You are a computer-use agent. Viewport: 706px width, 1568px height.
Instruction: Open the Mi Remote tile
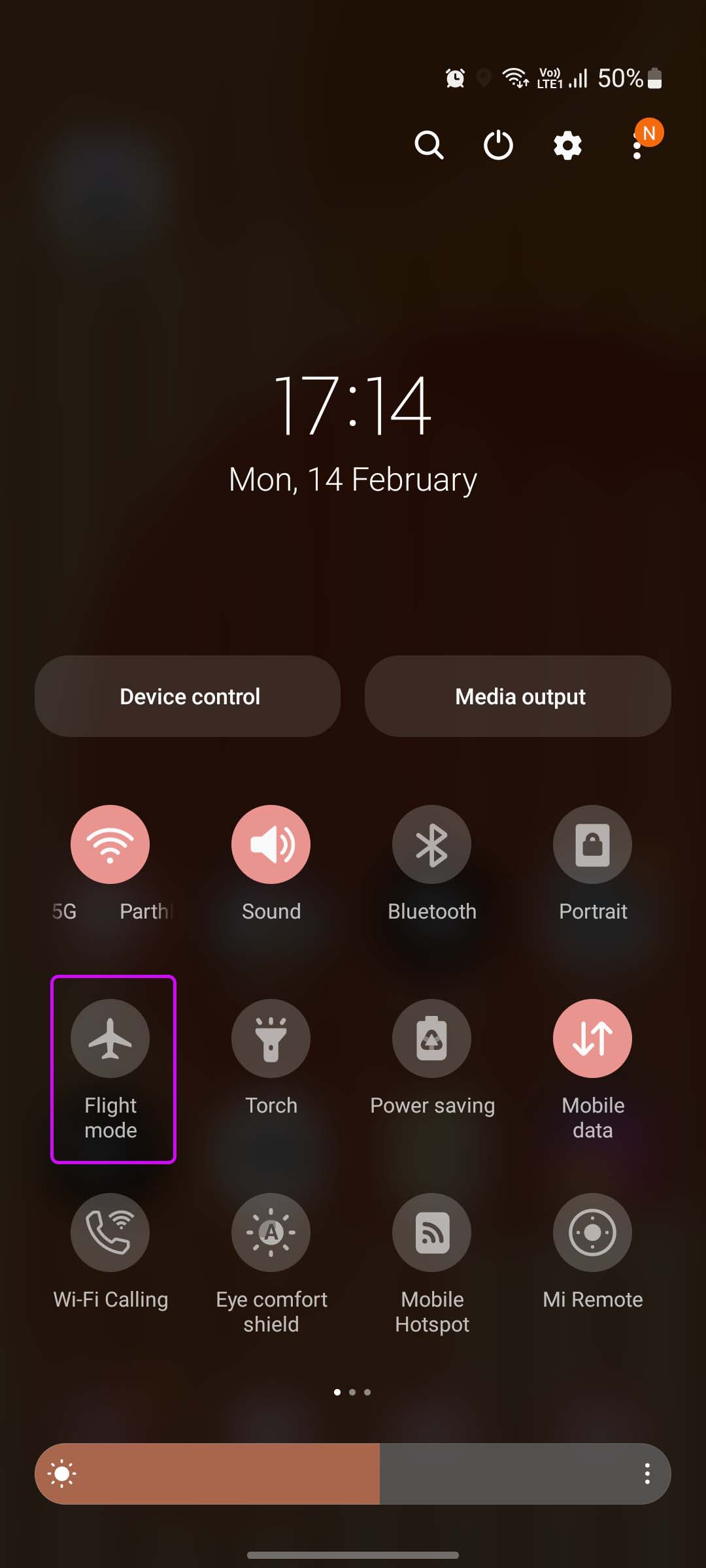click(x=592, y=1232)
